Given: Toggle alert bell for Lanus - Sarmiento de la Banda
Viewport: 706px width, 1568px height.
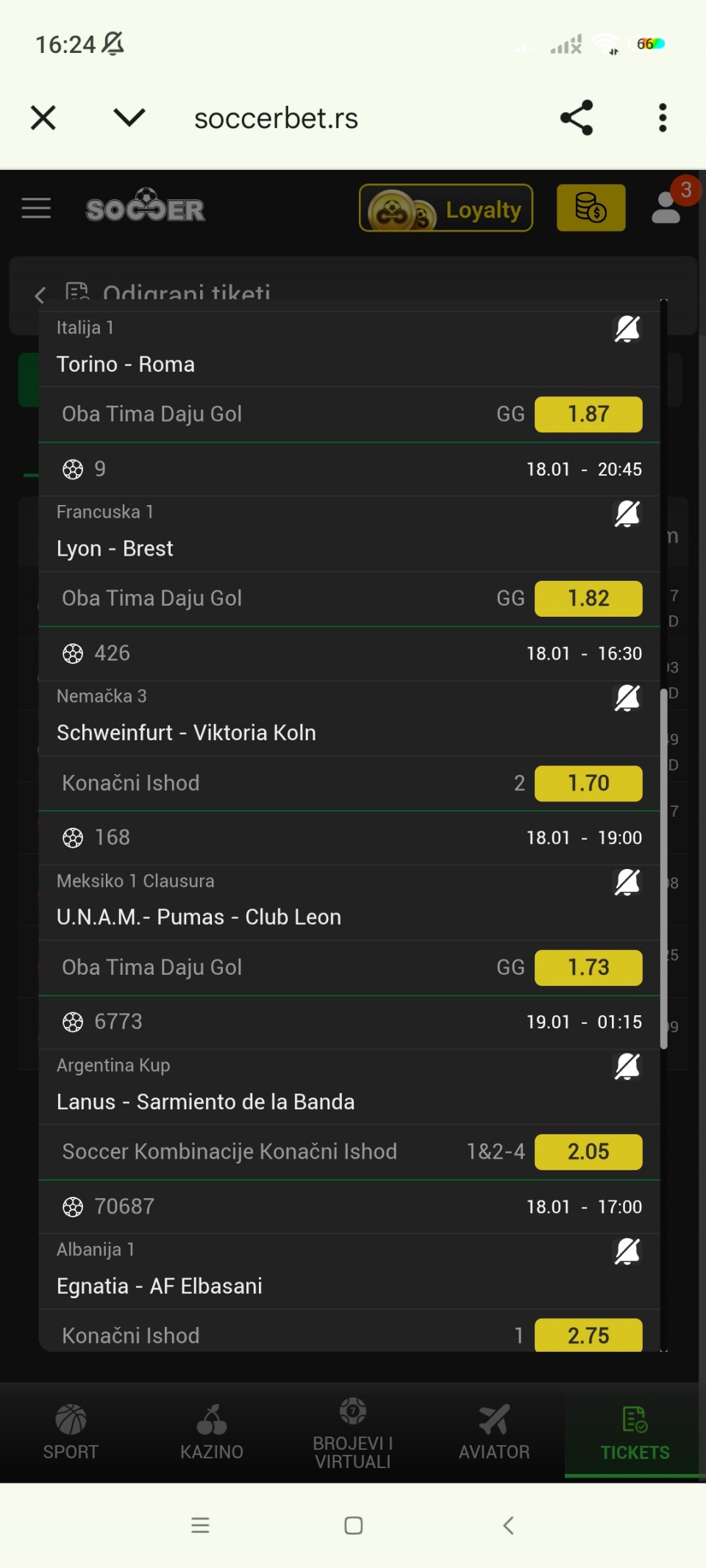Looking at the screenshot, I should coord(627,1067).
